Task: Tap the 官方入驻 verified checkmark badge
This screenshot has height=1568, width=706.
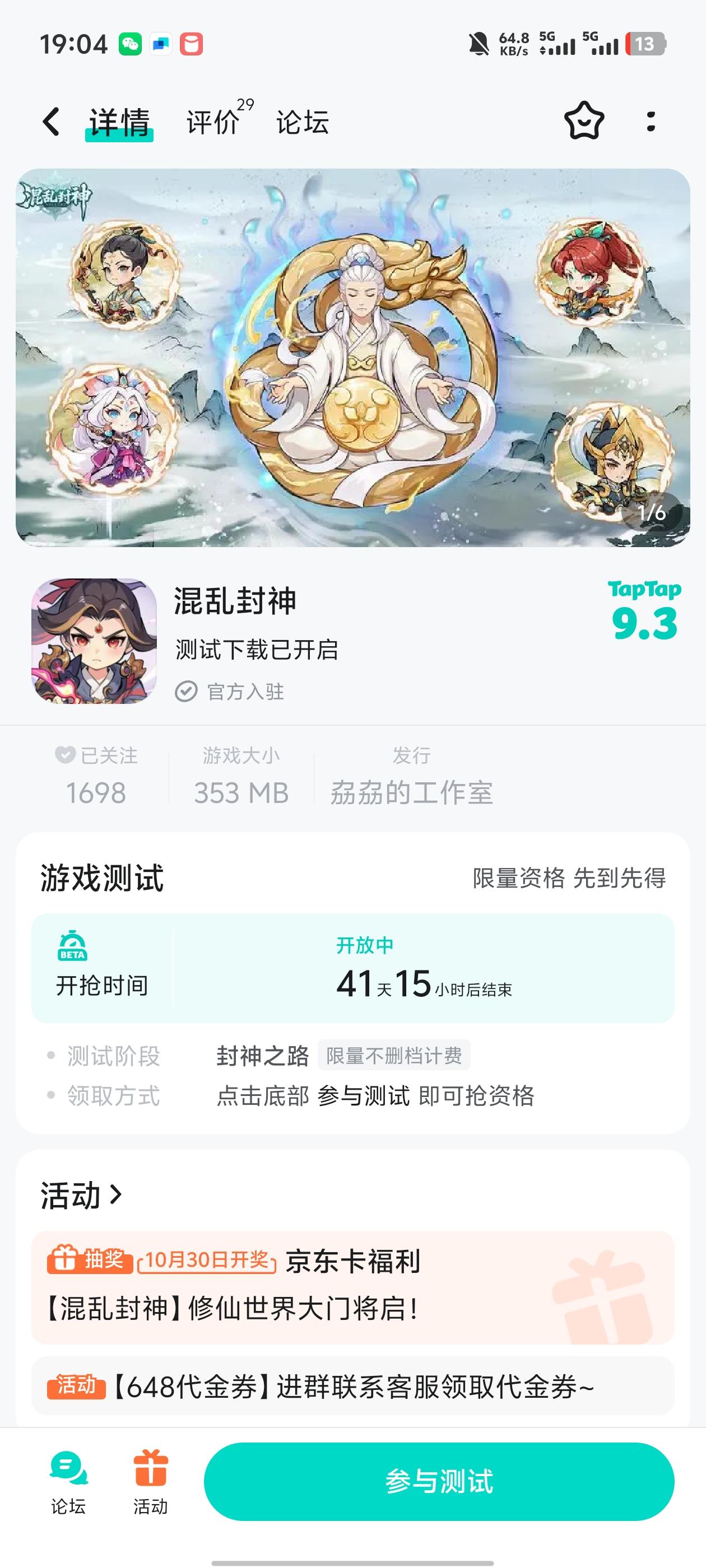Action: point(187,690)
